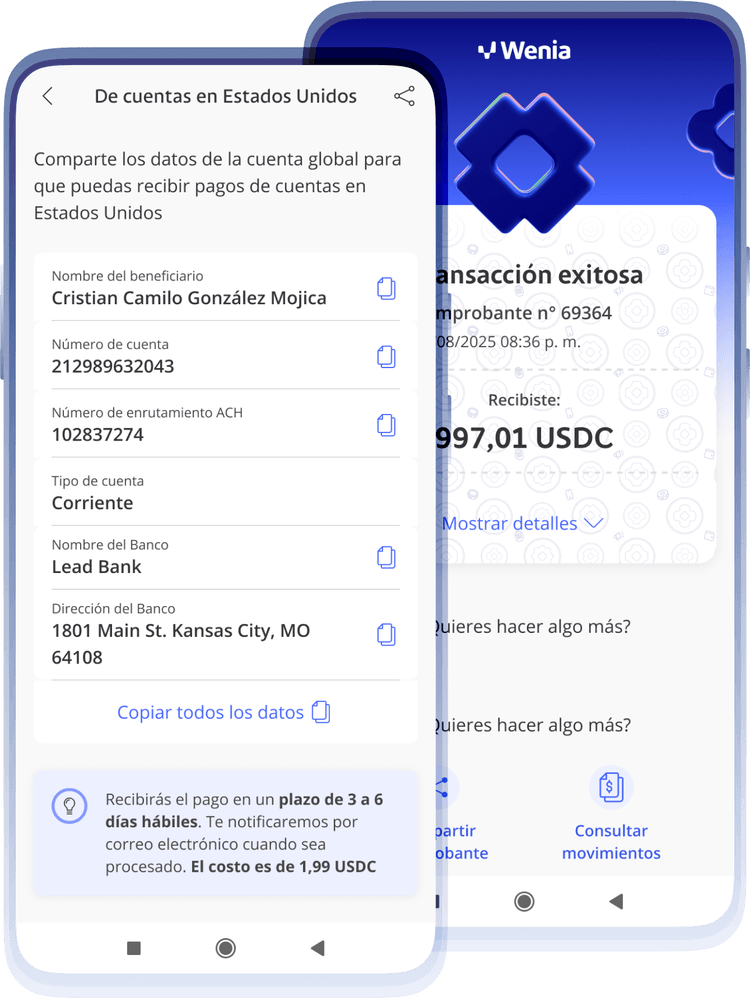Tap the copy icon beside Copiar todos los datos
750x998 pixels.
[x=320, y=712]
